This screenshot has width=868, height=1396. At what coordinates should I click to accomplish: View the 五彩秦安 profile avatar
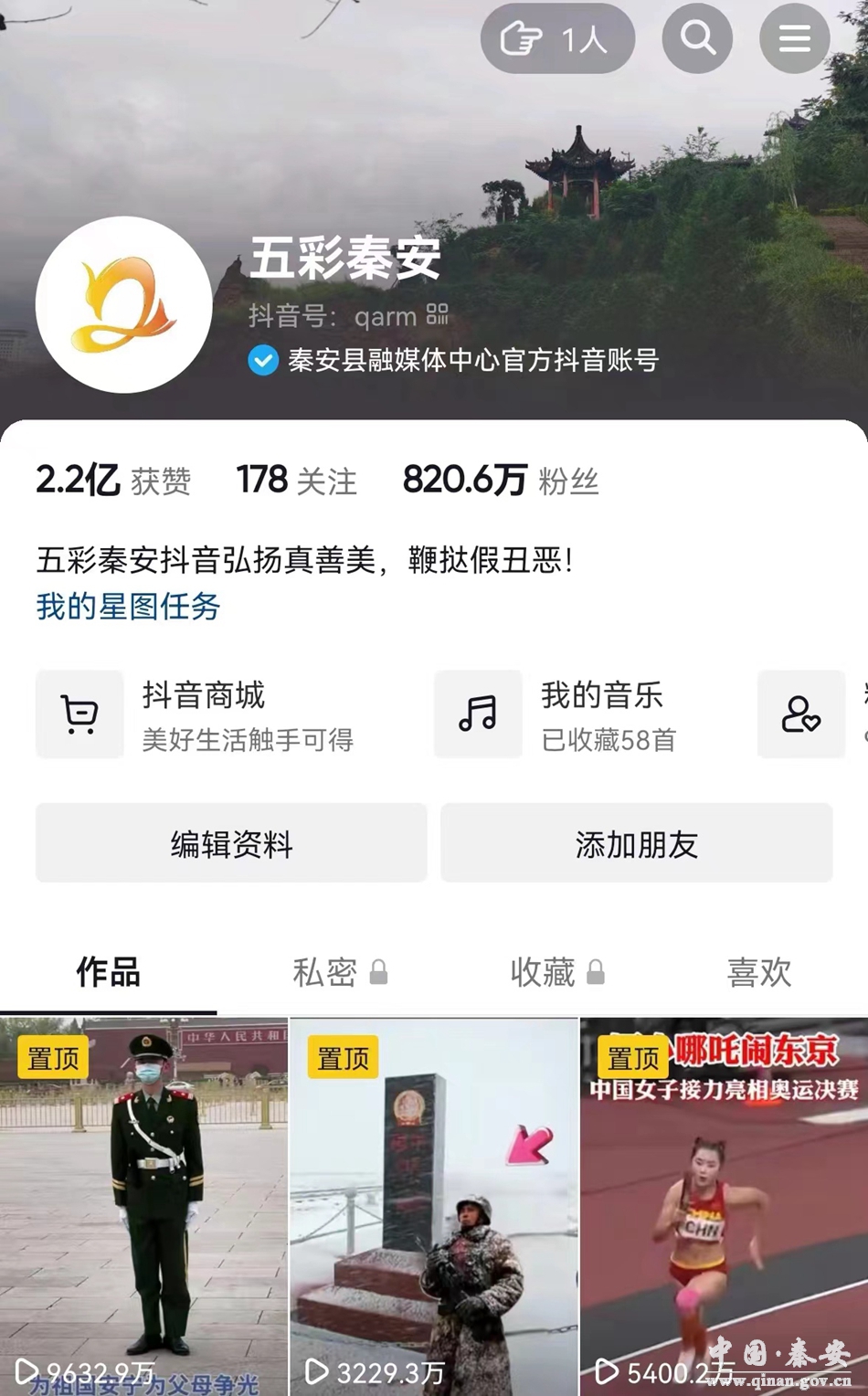tap(124, 305)
